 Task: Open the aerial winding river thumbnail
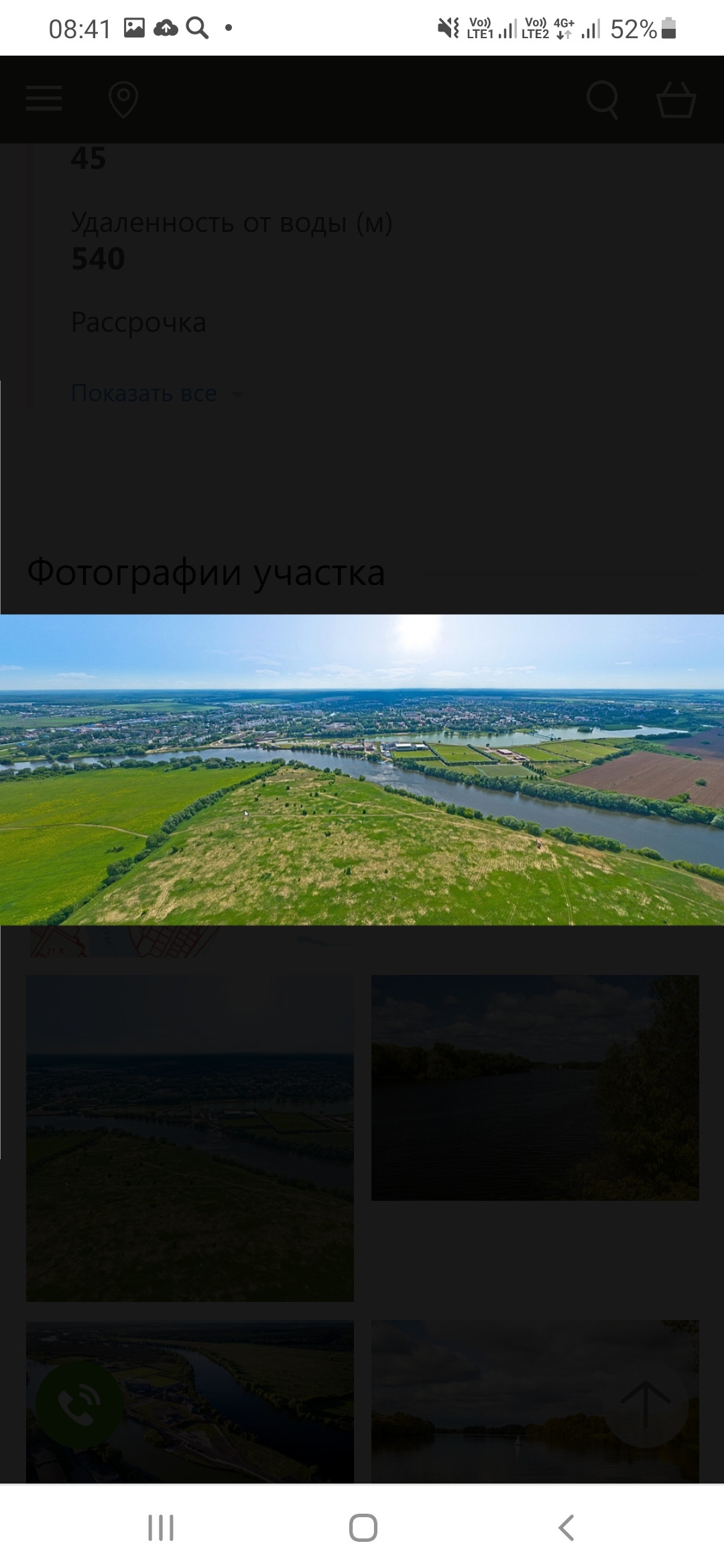pyautogui.click(x=190, y=1400)
